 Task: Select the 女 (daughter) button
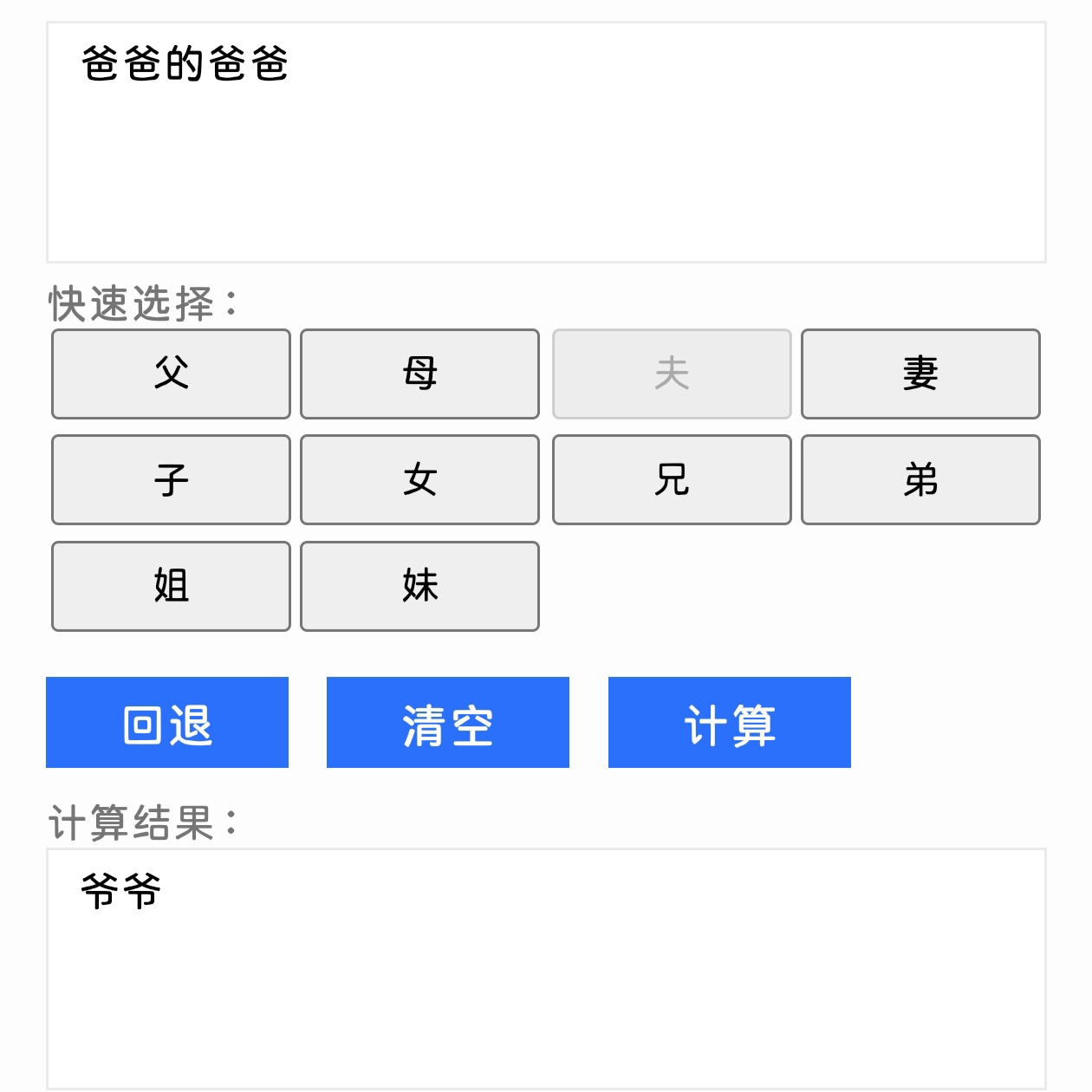pos(419,479)
